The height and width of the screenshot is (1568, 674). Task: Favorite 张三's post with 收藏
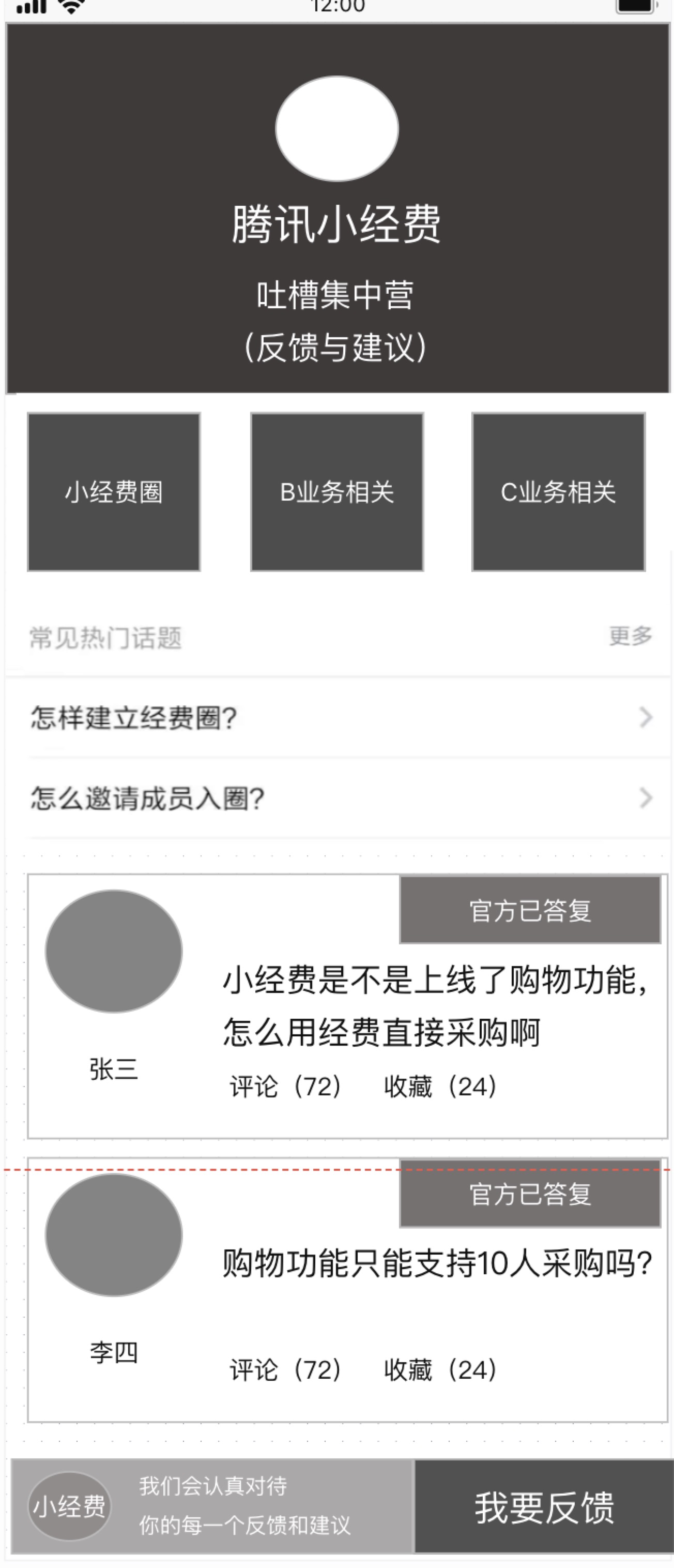pos(441,1087)
